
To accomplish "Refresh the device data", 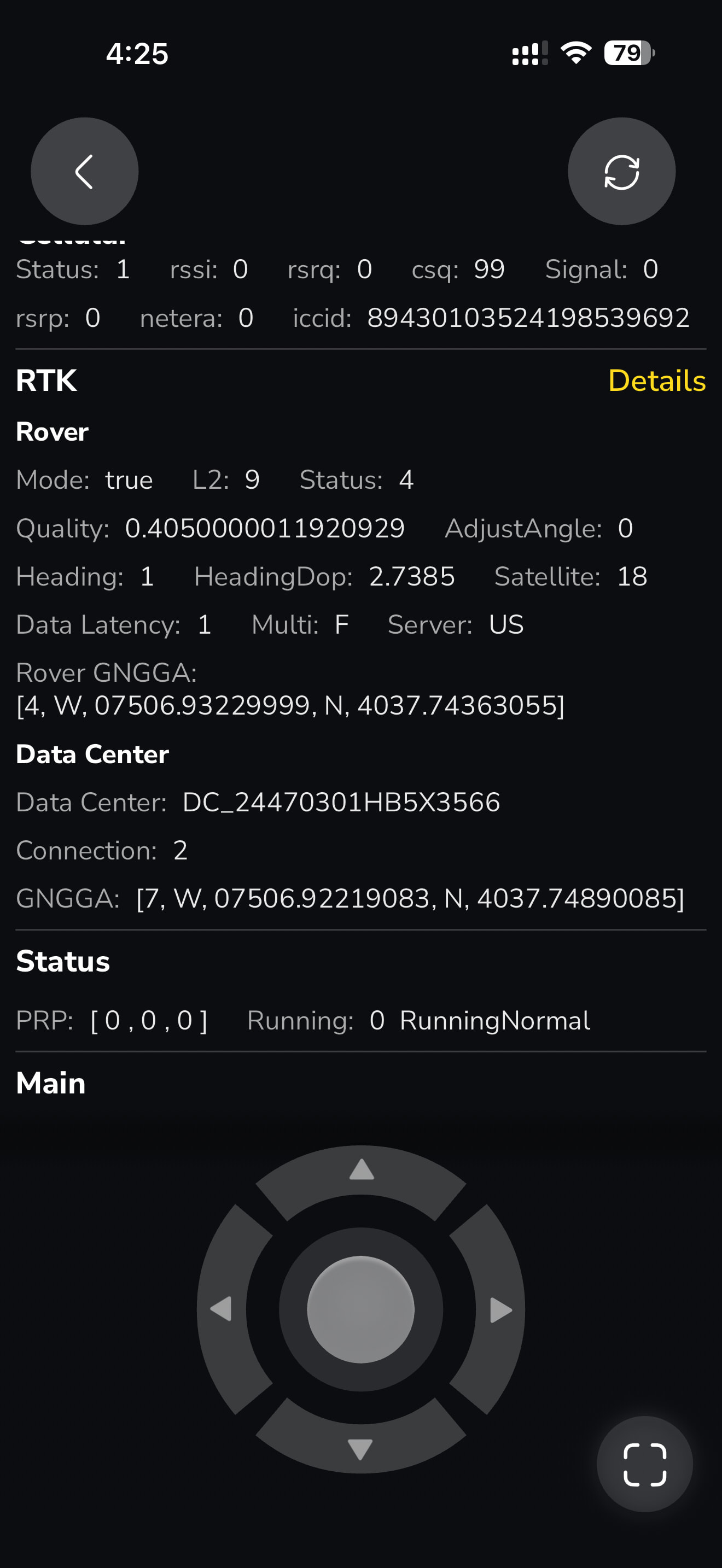I will [621, 172].
